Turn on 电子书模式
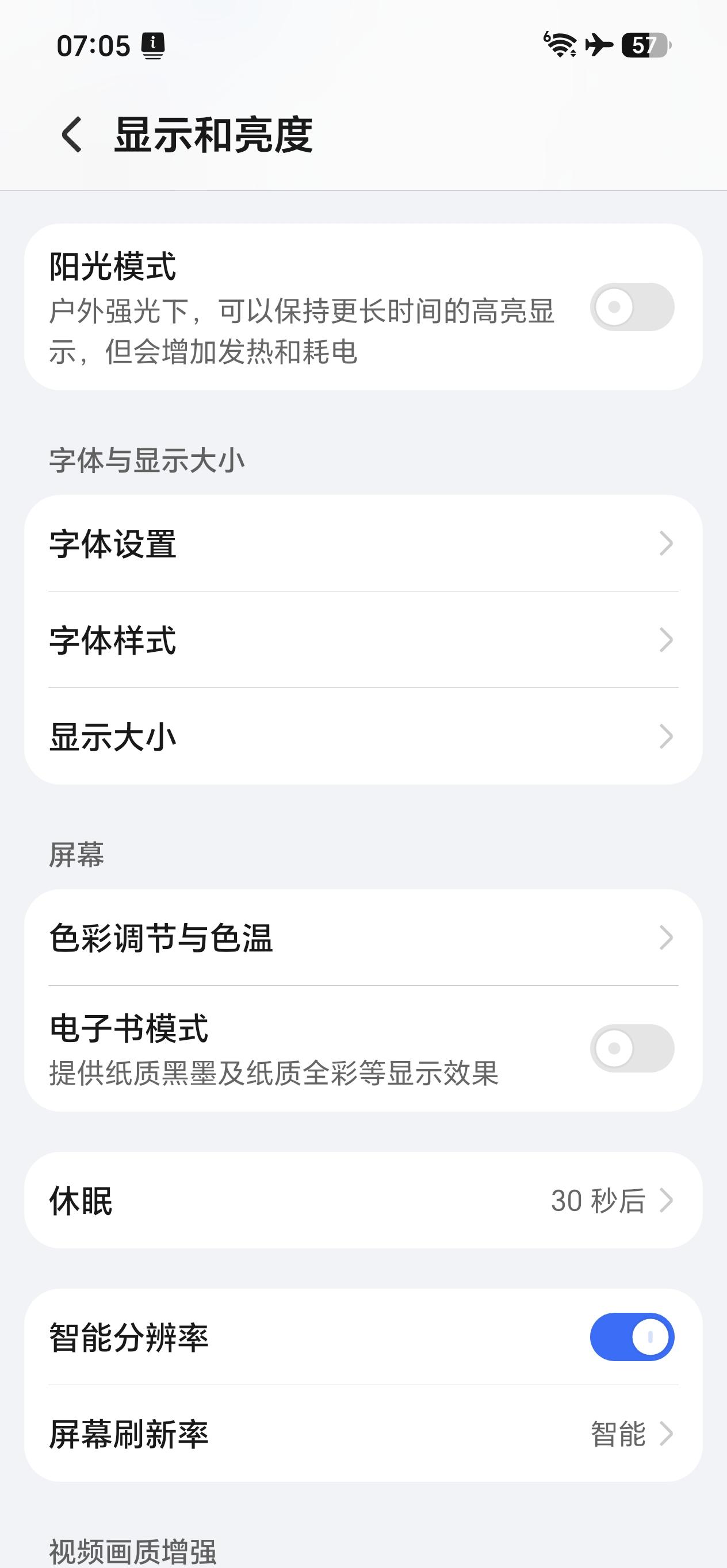Screen dimensions: 727x1568 pos(632,1048)
